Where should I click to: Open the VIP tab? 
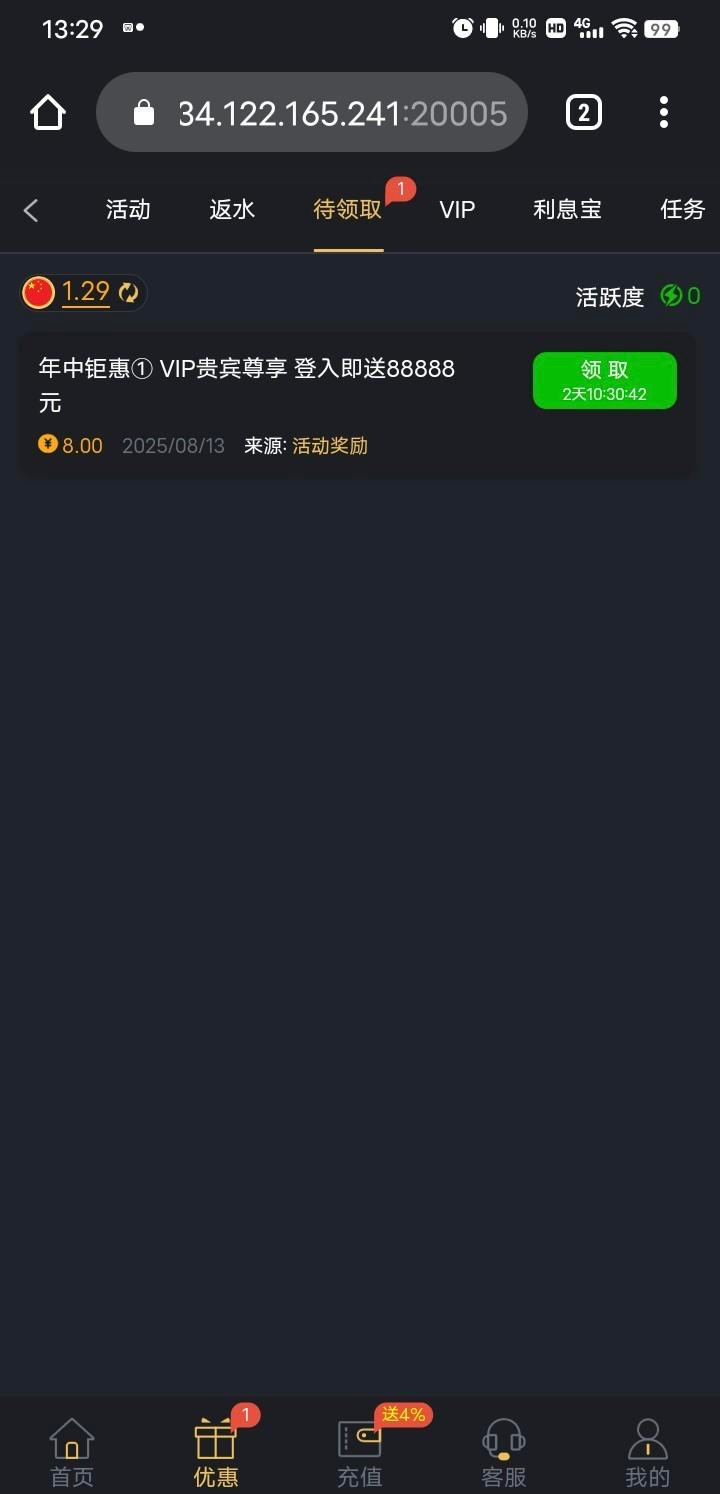[457, 210]
